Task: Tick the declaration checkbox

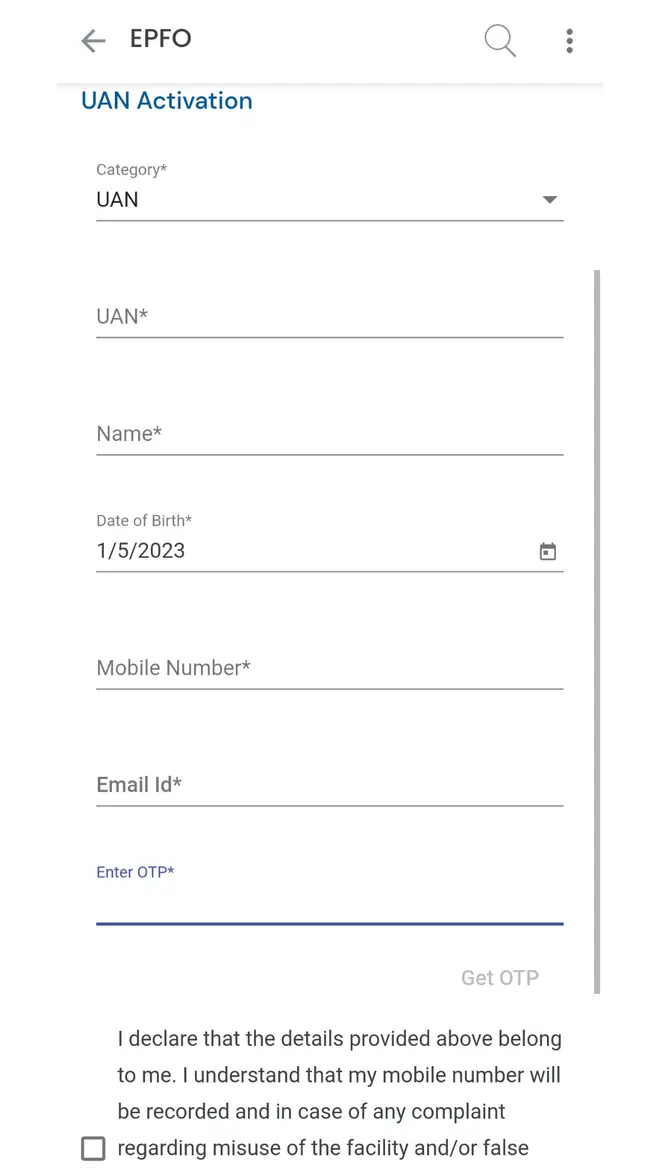Action: 93,1149
